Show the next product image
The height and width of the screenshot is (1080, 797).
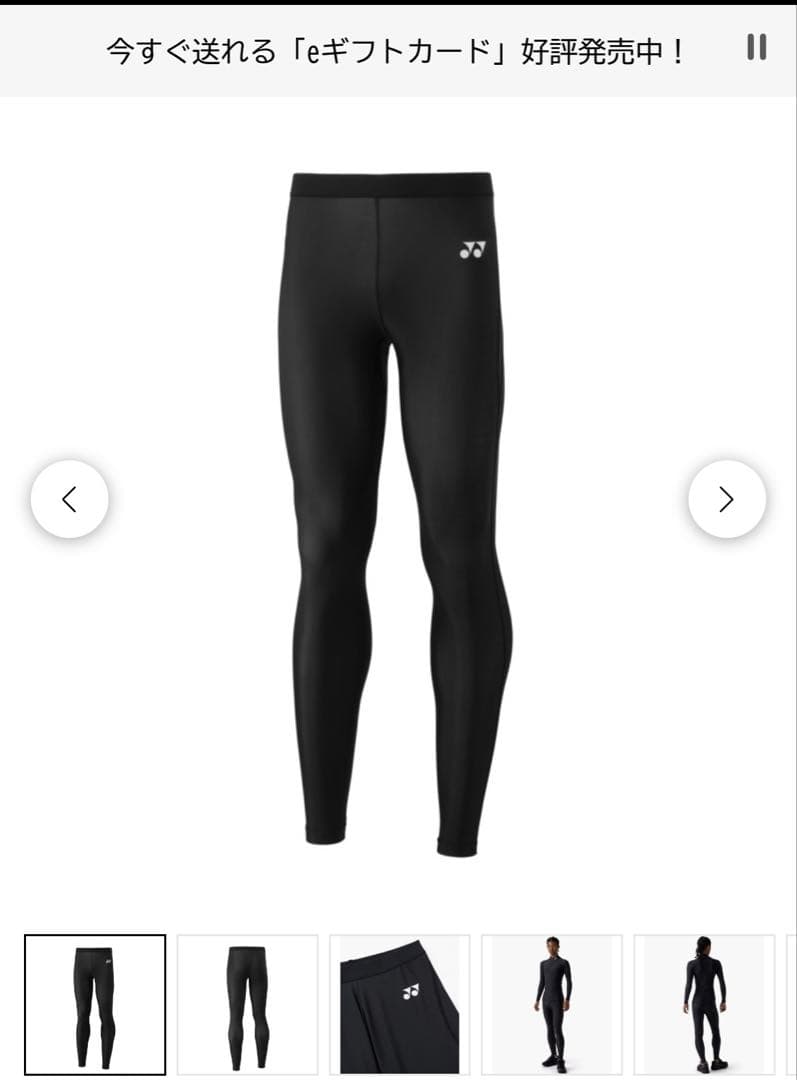tap(727, 499)
